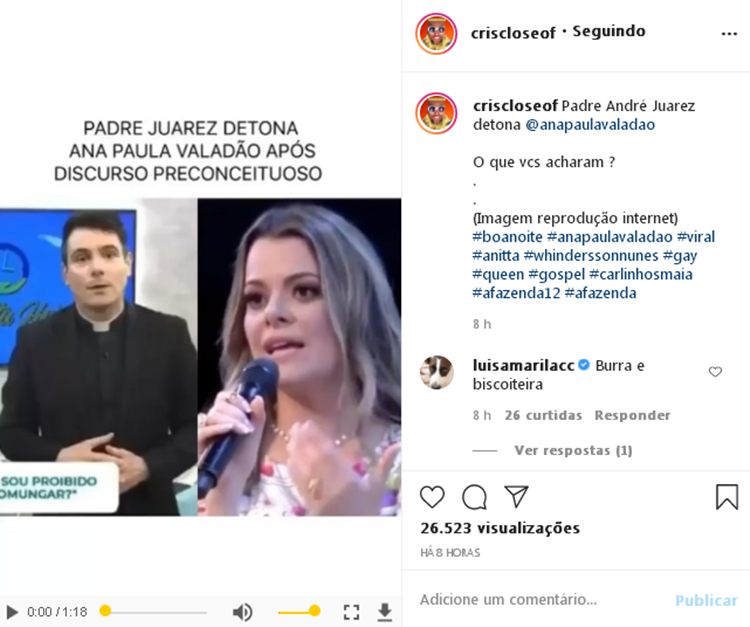Open criscloseof profile from the header

coord(514,32)
